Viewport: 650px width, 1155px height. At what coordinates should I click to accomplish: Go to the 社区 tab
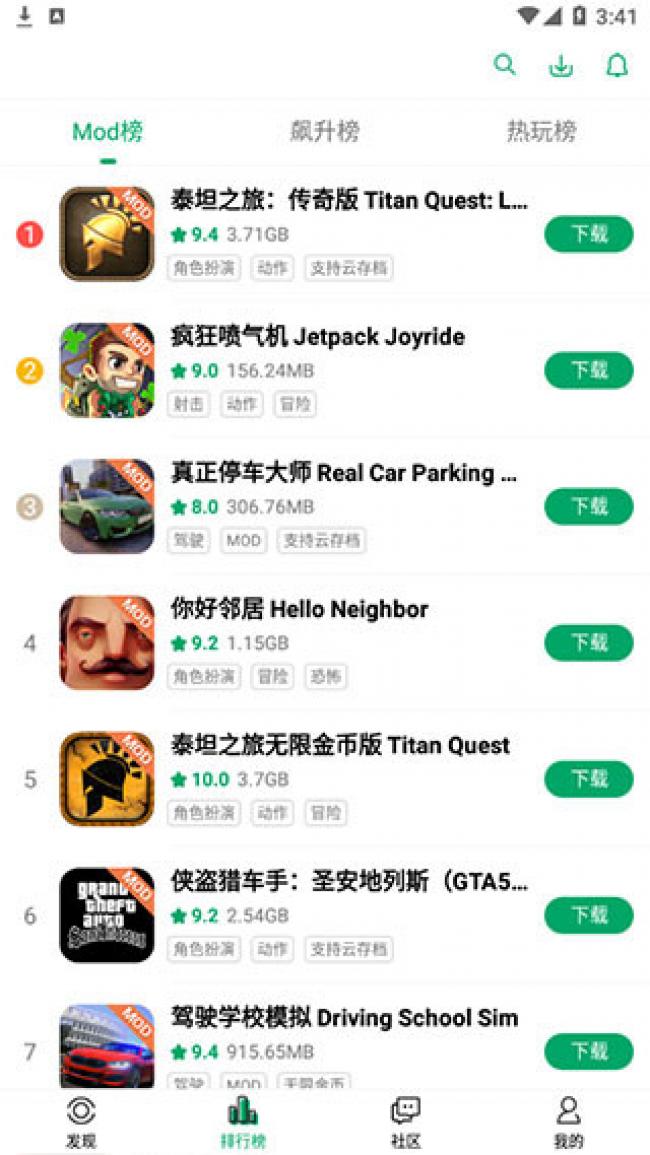tap(406, 1122)
